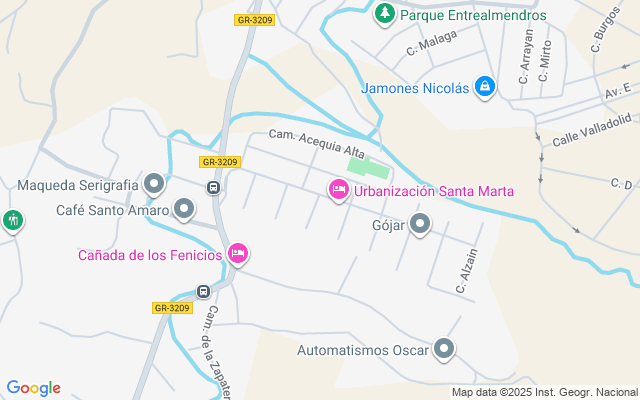640x400 pixels.
Task: Open the Café Santo Amaro marker
Action: (x=184, y=209)
